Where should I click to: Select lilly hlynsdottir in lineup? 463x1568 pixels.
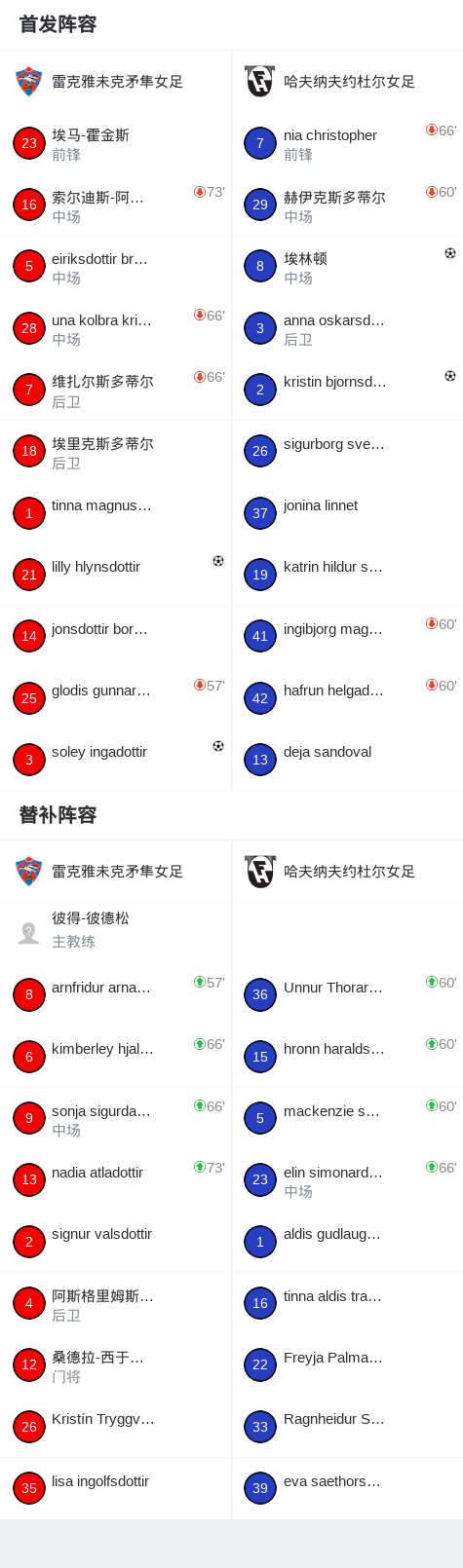(115, 575)
